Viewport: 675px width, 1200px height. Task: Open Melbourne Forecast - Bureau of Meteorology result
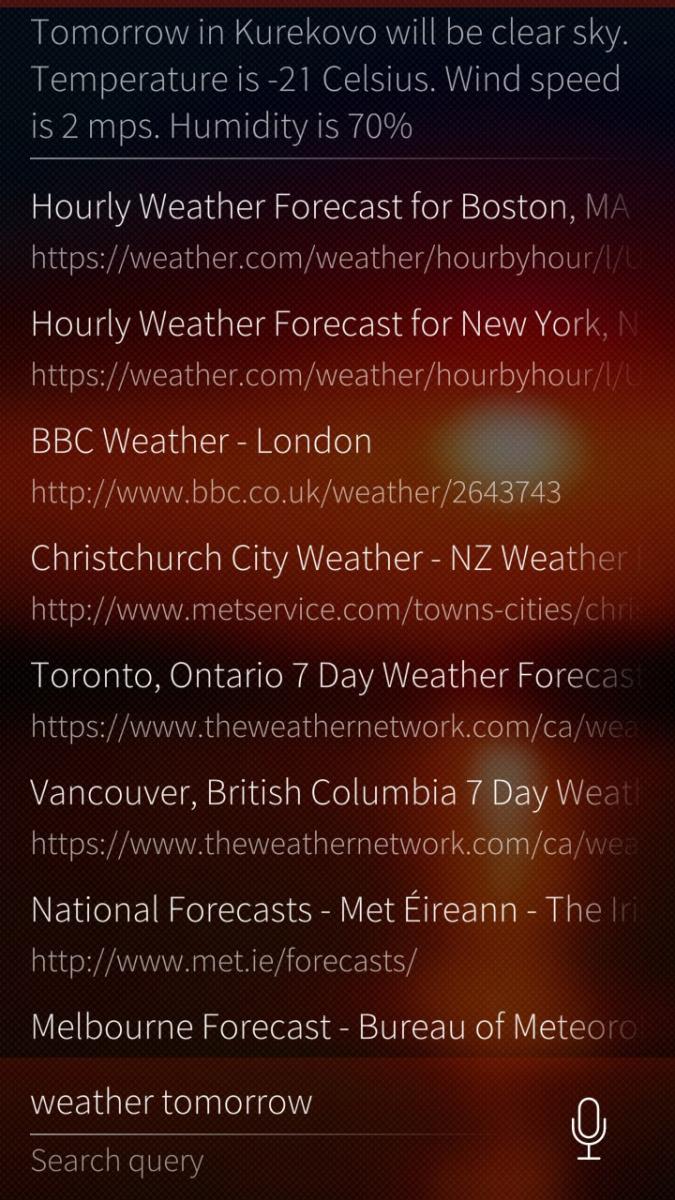pos(330,1028)
